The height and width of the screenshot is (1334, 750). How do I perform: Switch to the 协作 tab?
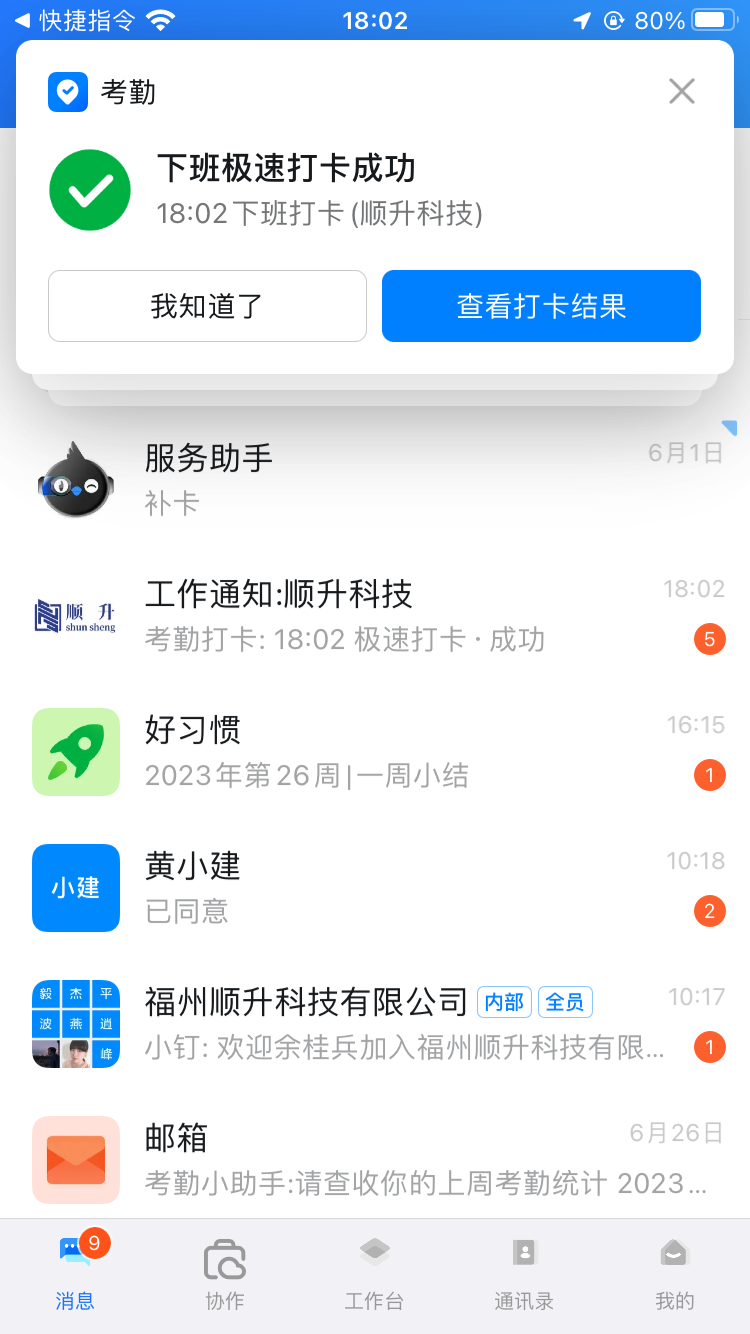[x=224, y=1274]
